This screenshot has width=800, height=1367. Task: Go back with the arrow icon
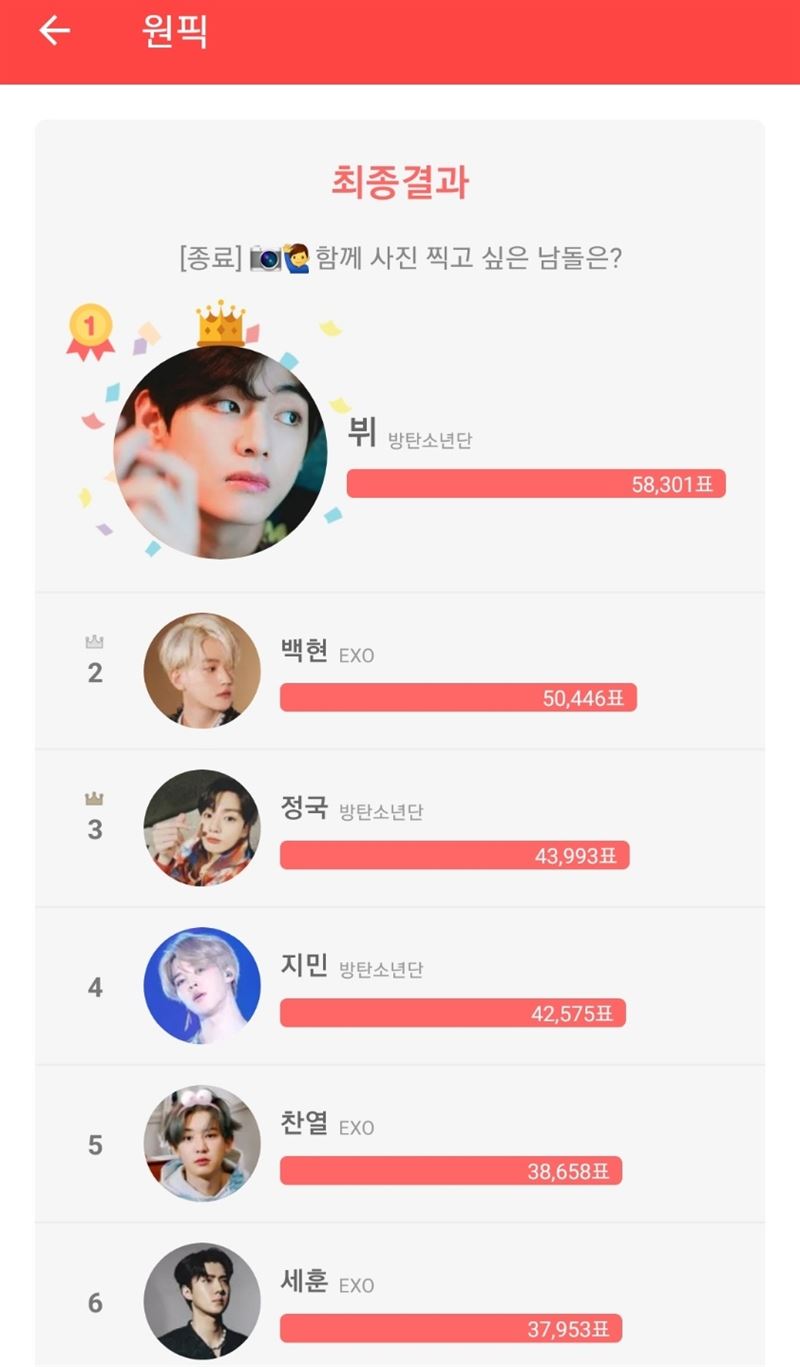54,31
